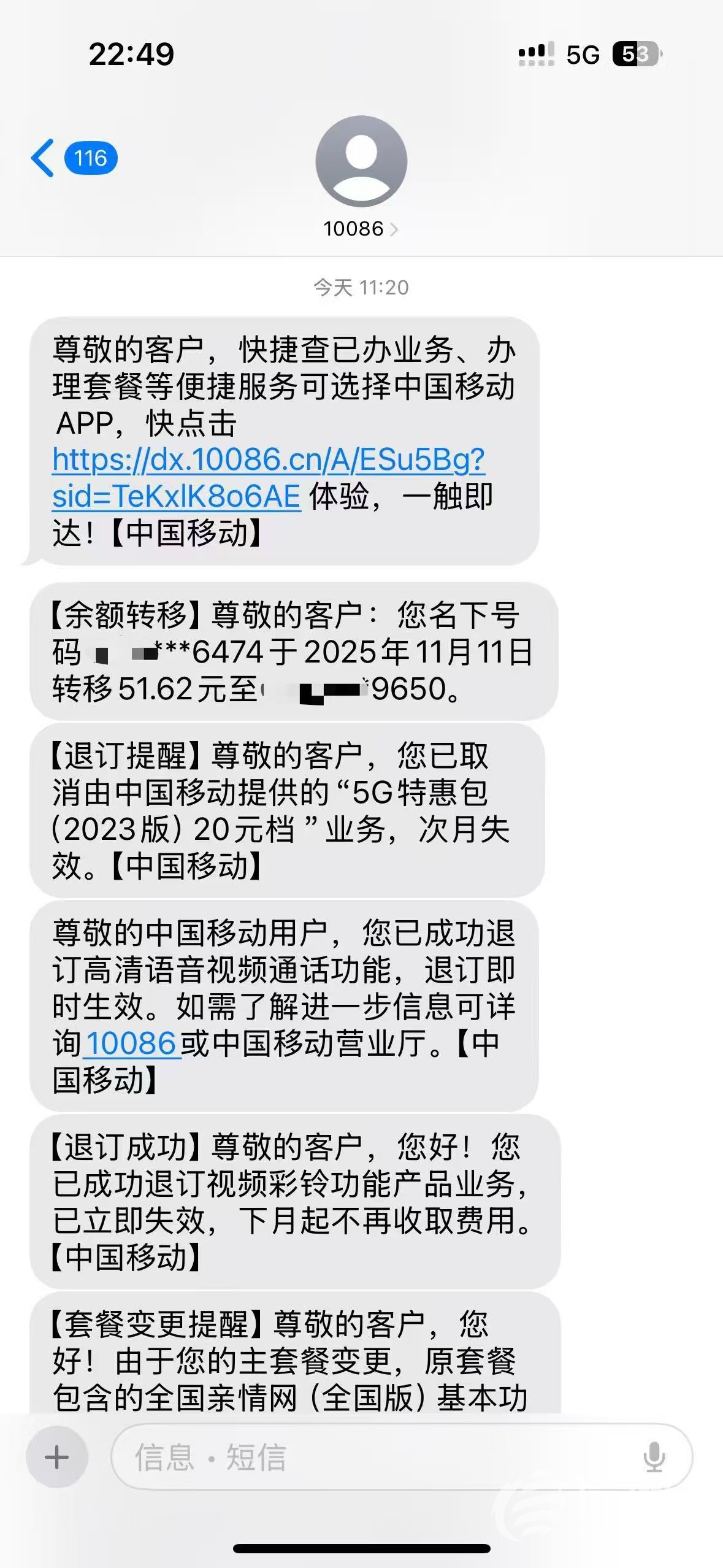The image size is (723, 1568).
Task: Start voice dictation with the microphone
Action: coord(654,1457)
